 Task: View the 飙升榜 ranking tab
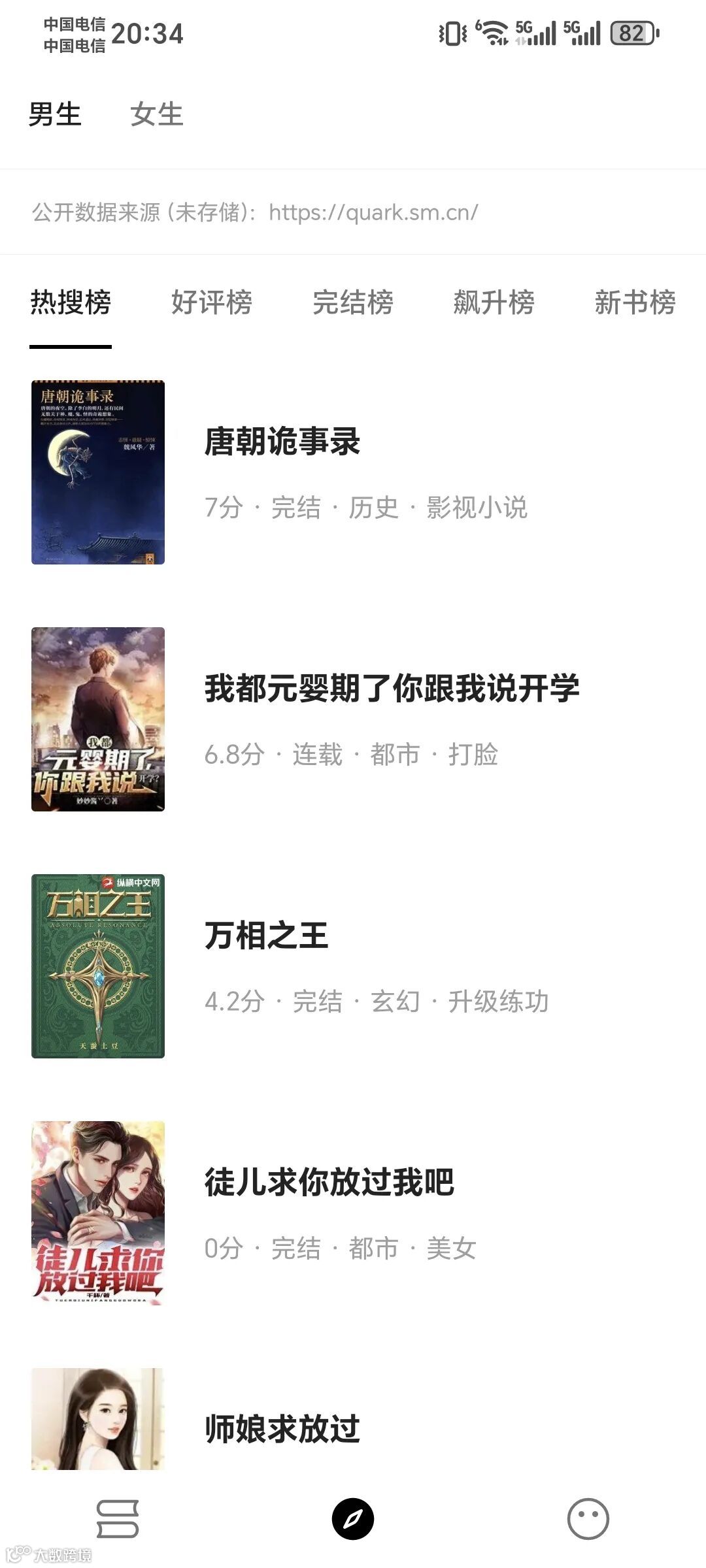click(494, 302)
